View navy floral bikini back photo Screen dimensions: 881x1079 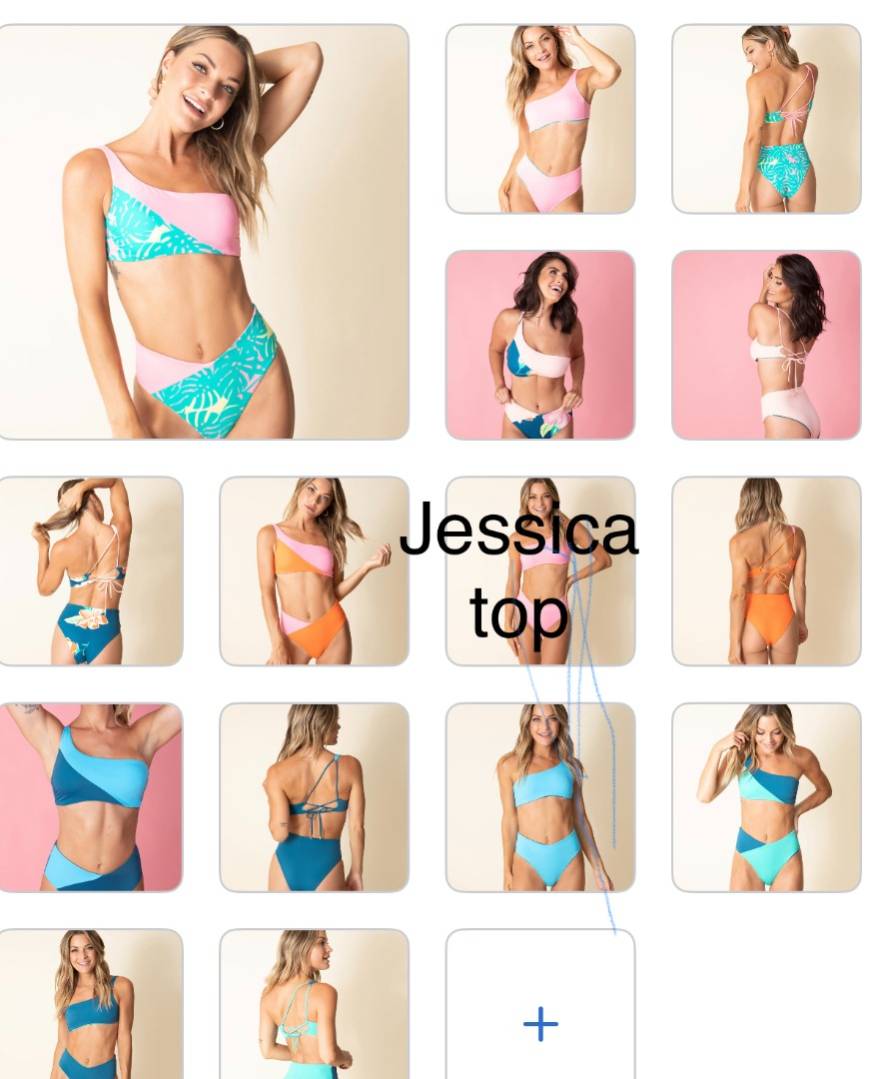pos(91,571)
